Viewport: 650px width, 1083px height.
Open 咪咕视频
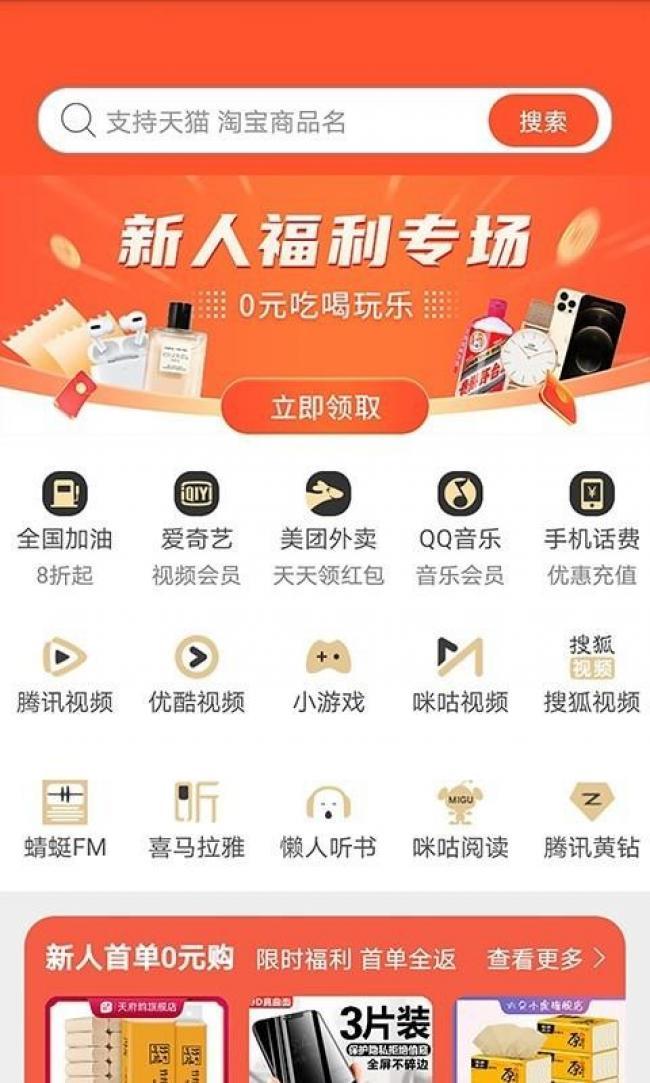click(x=460, y=675)
